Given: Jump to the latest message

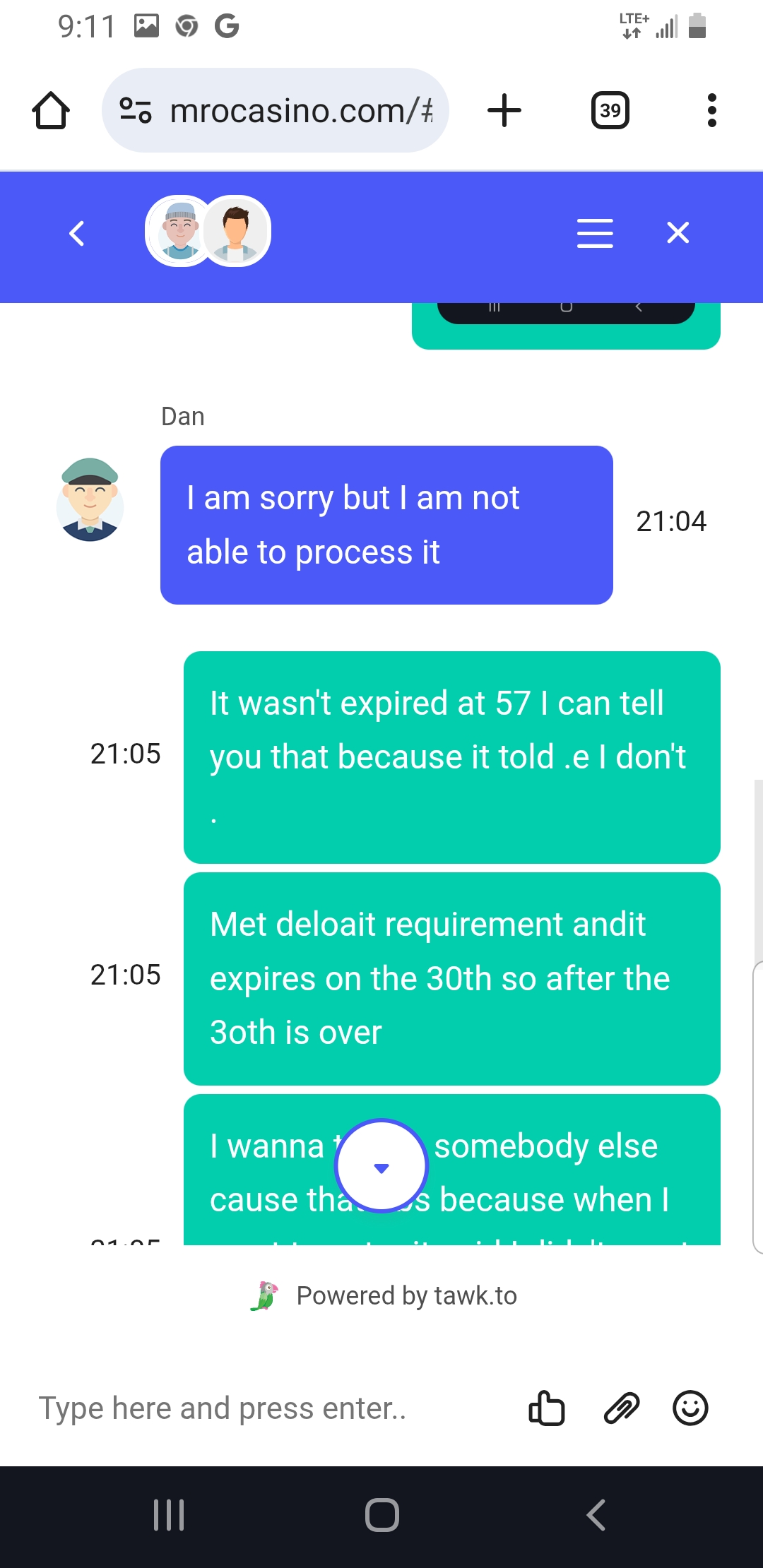Looking at the screenshot, I should [x=381, y=1167].
